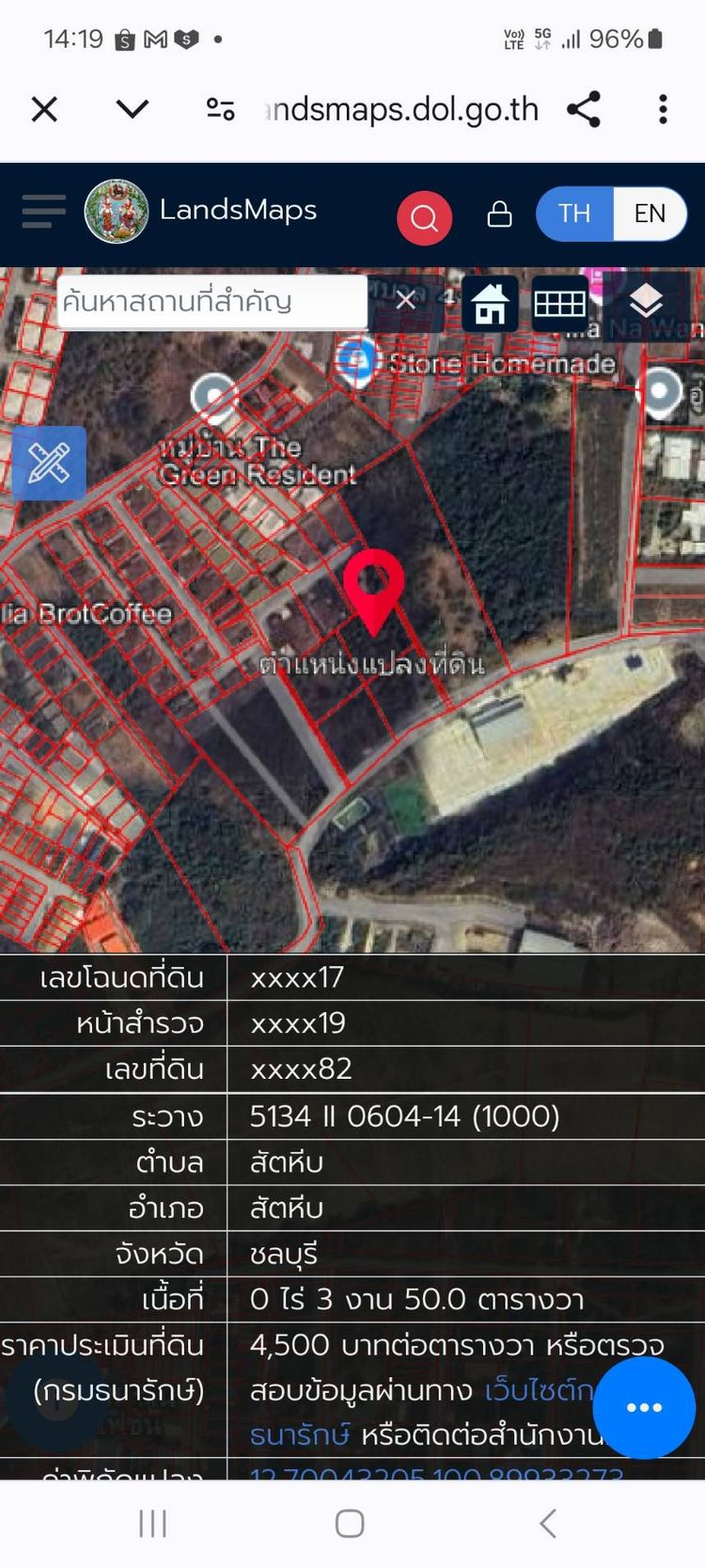Open the Treasury Department website link

tap(539, 1390)
